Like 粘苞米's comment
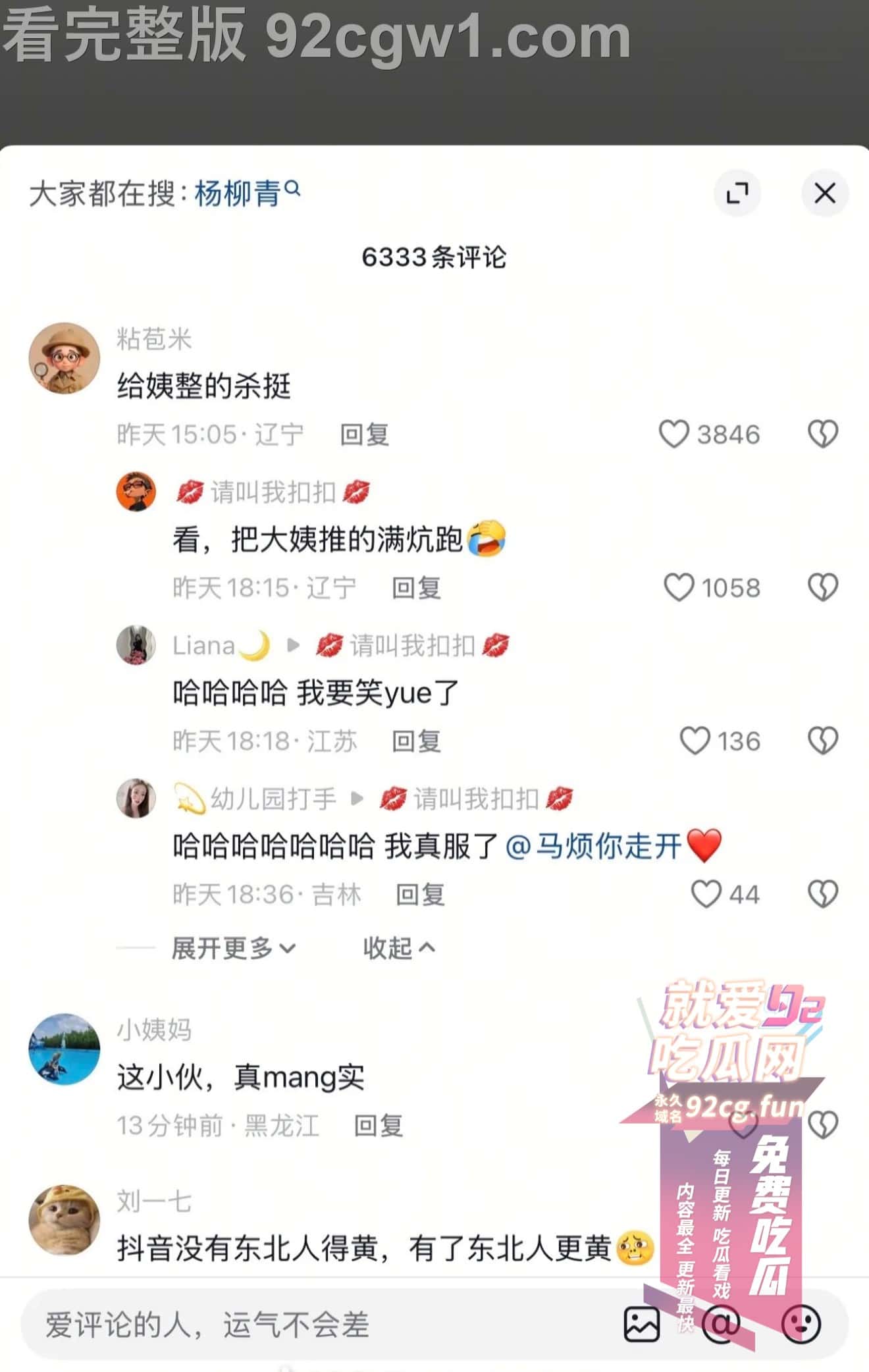 point(674,435)
